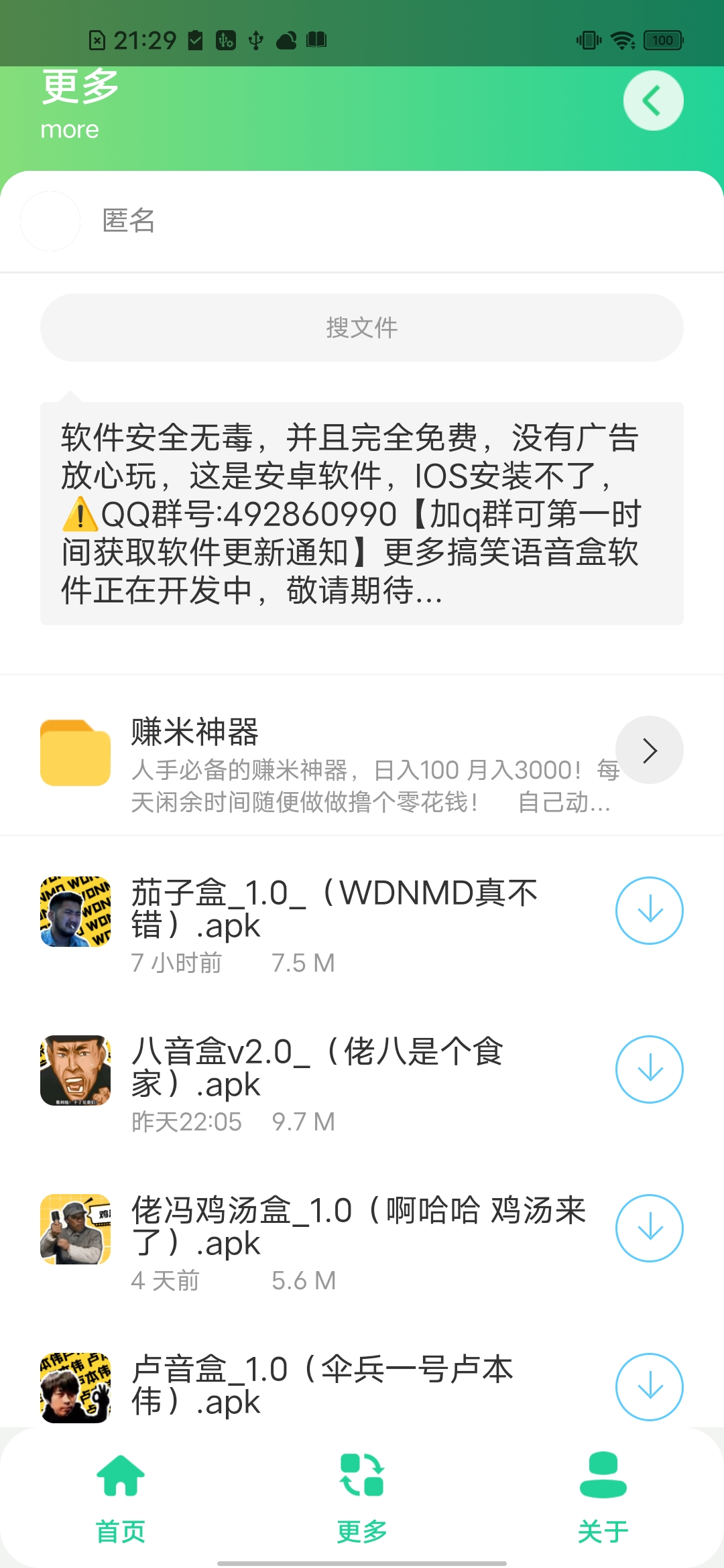This screenshot has height=1568, width=724.
Task: Tap the back arrow in the header
Action: 653,101
